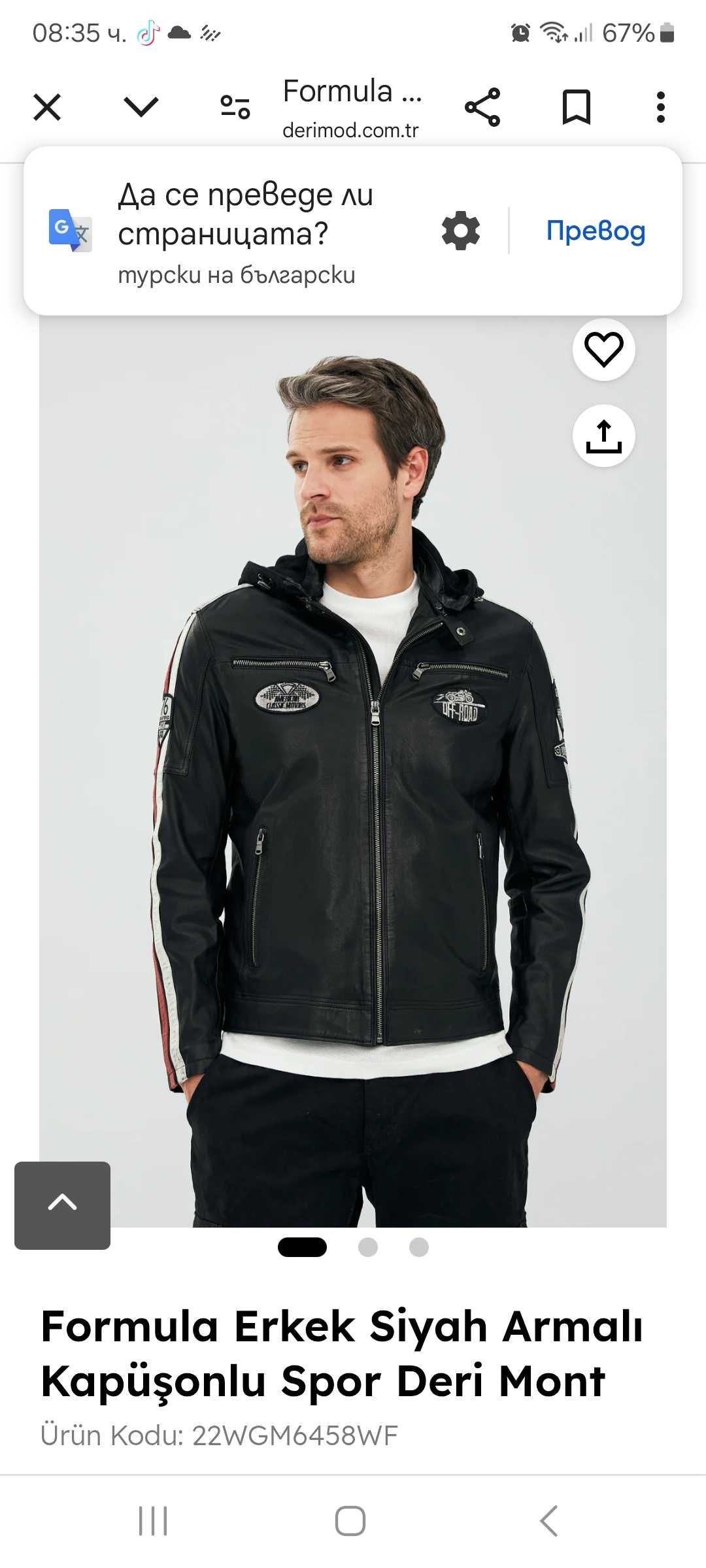Screen dimensions: 706x1568
Task: Open the jacket product photo
Action: coord(353,784)
